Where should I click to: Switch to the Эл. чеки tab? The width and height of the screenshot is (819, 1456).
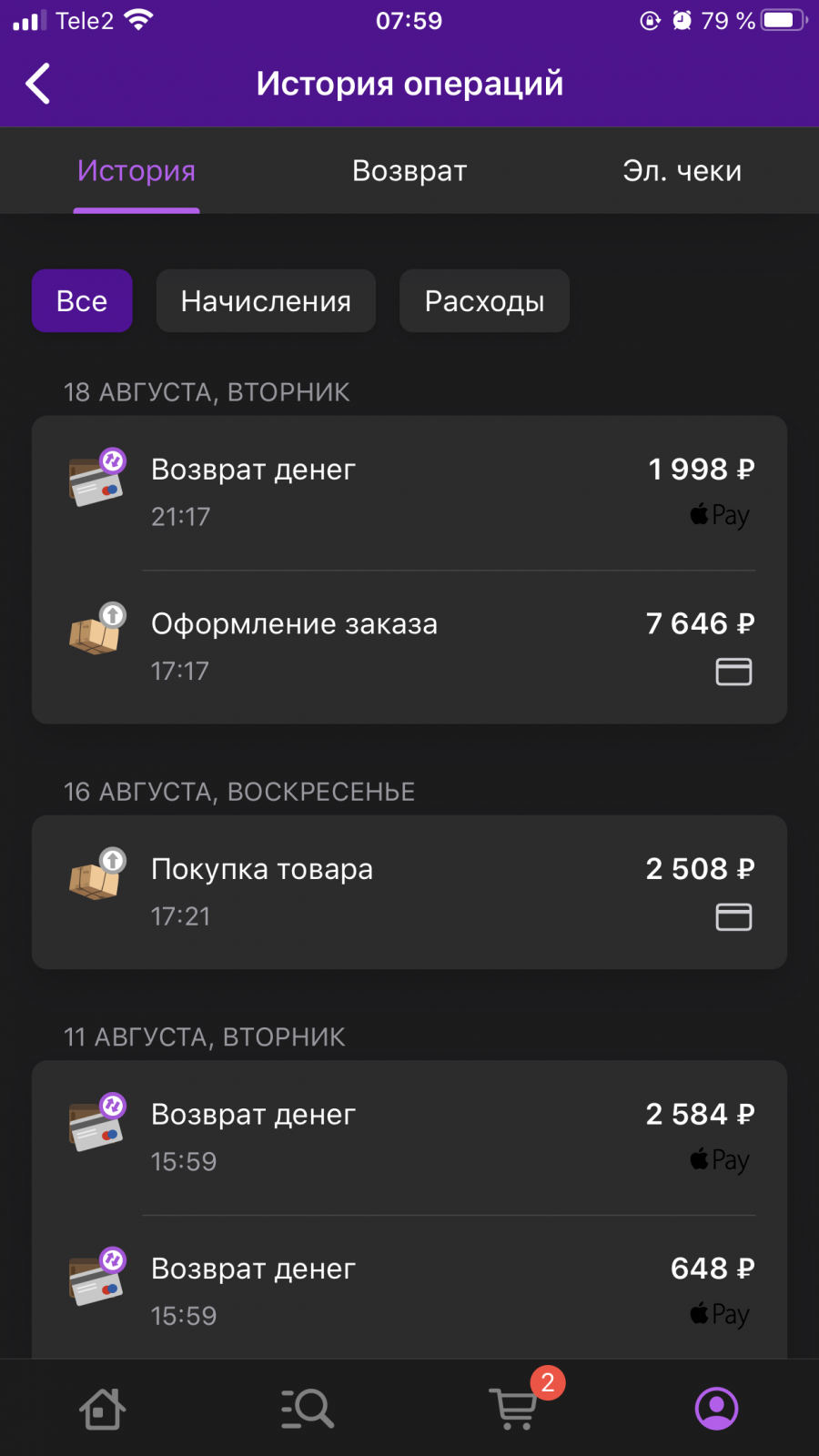click(682, 171)
